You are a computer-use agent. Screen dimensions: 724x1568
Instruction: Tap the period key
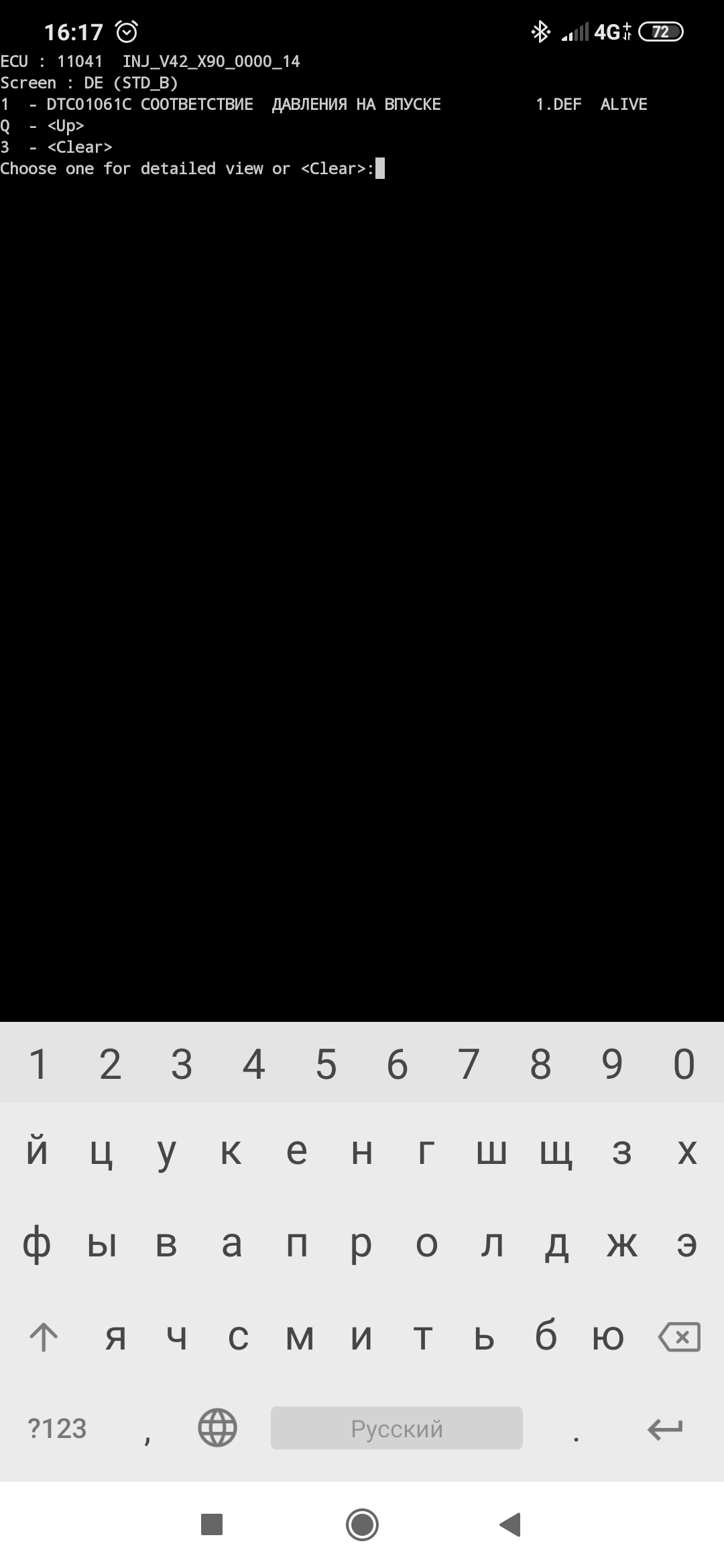point(576,1431)
